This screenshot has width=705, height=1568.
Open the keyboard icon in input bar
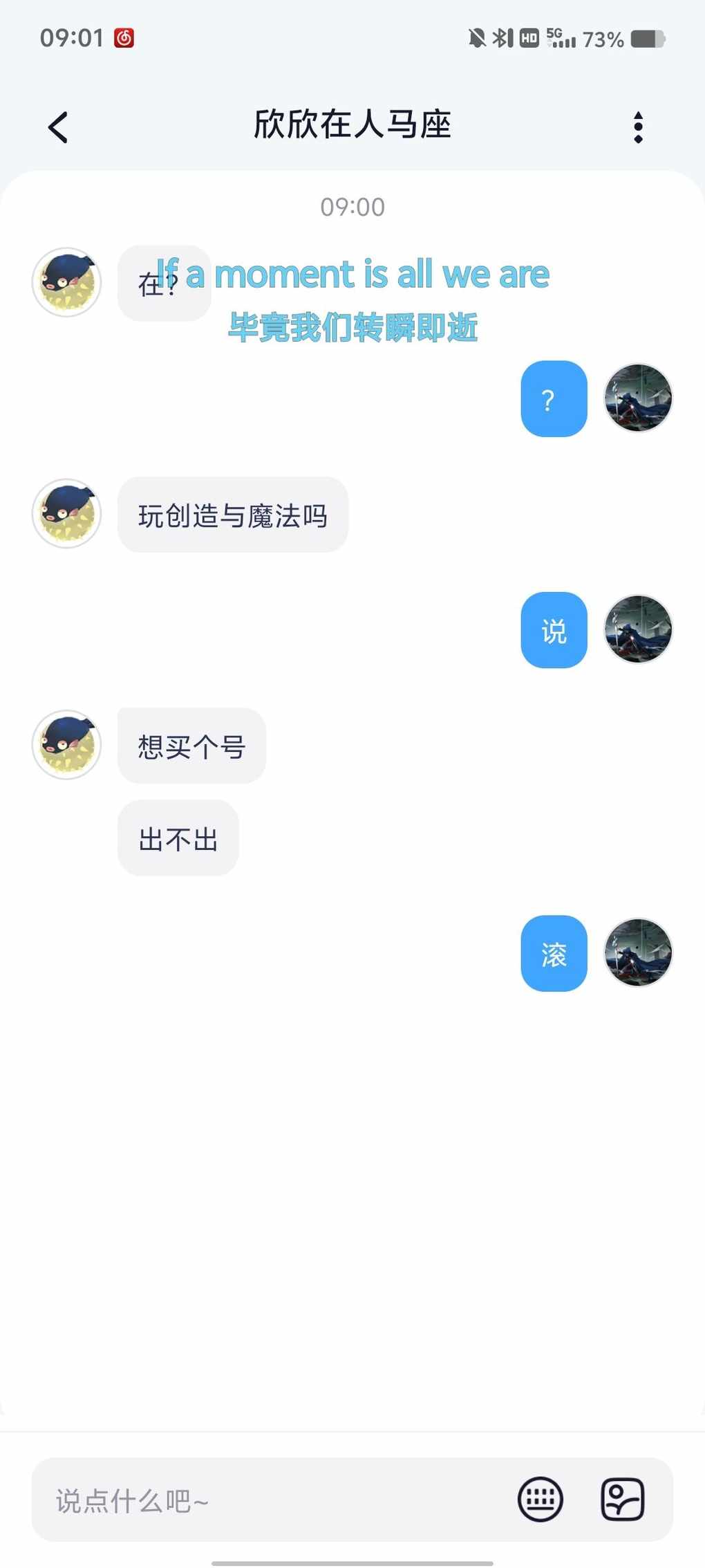540,1500
